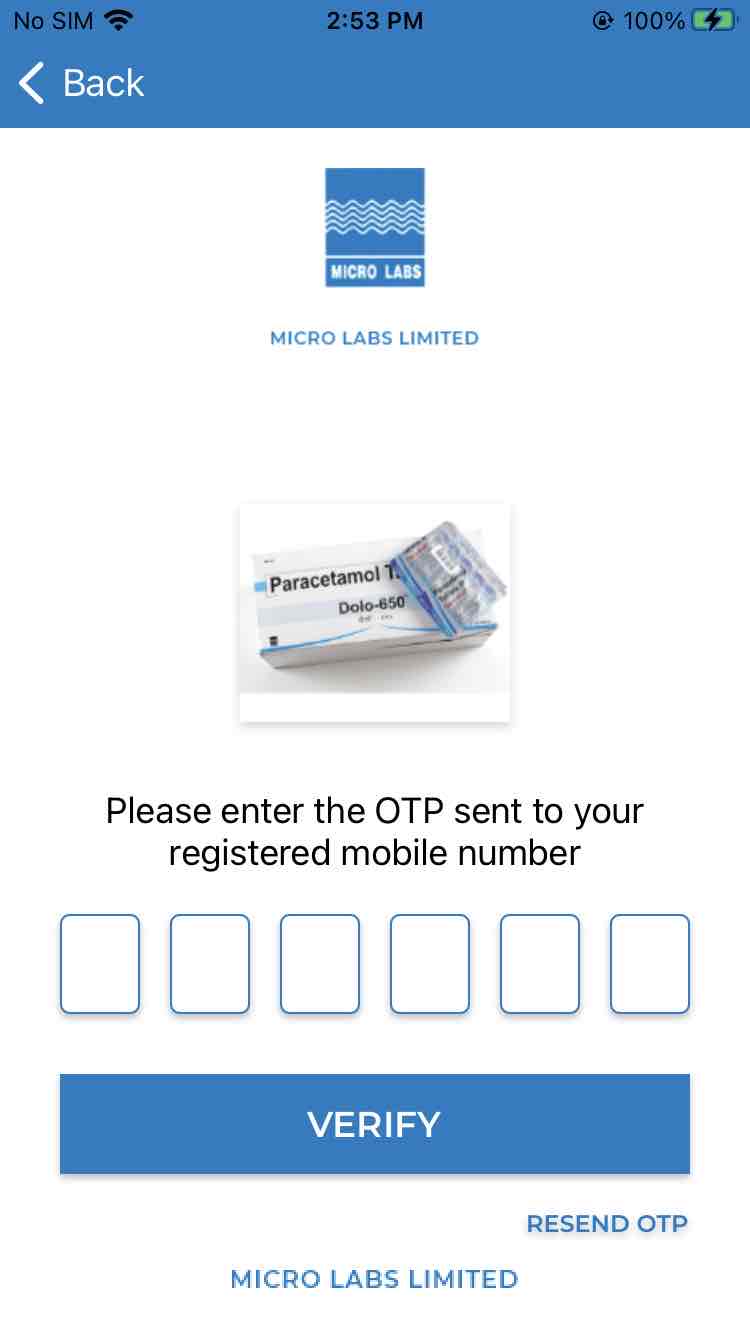Select the second OTP digit box
Screen dimensions: 750x1334
point(210,964)
